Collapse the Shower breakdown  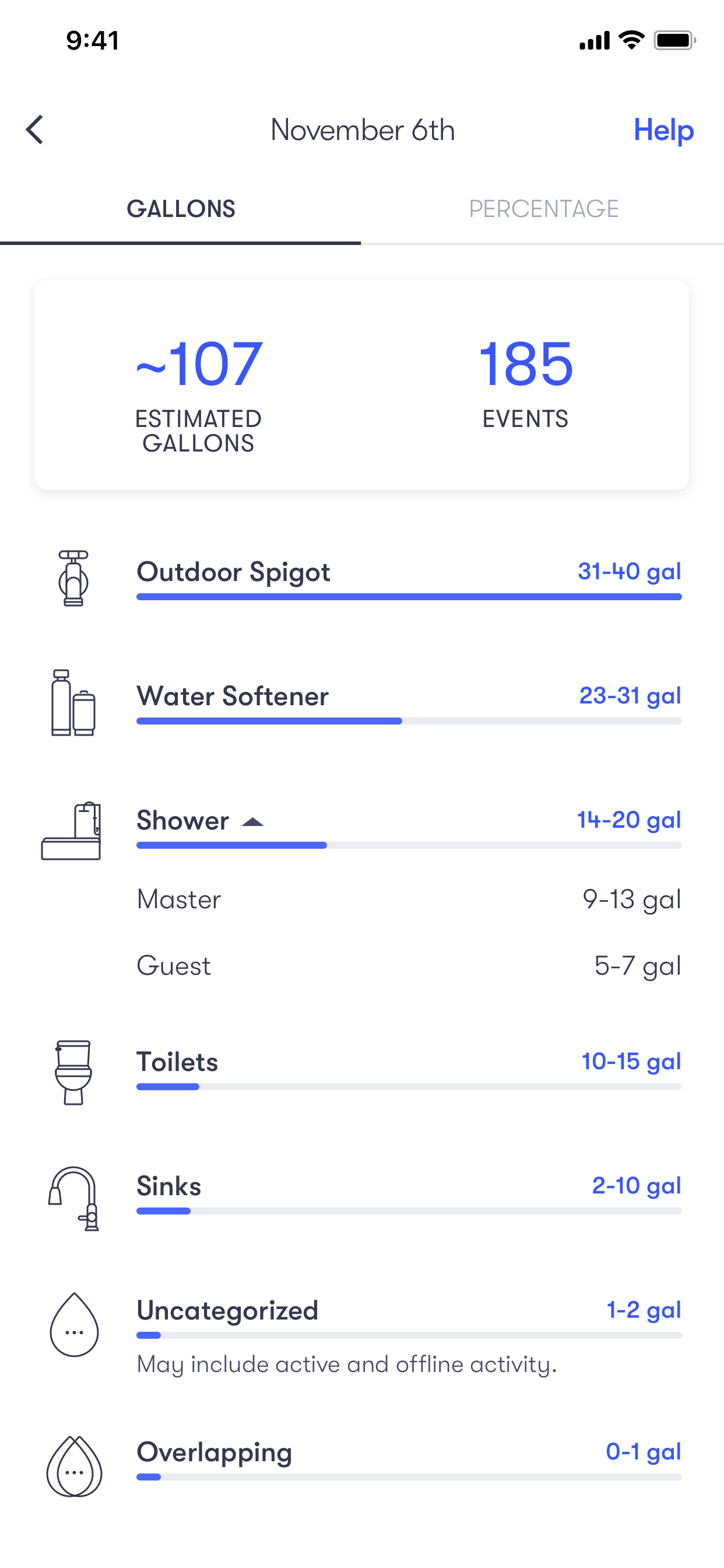(252, 822)
